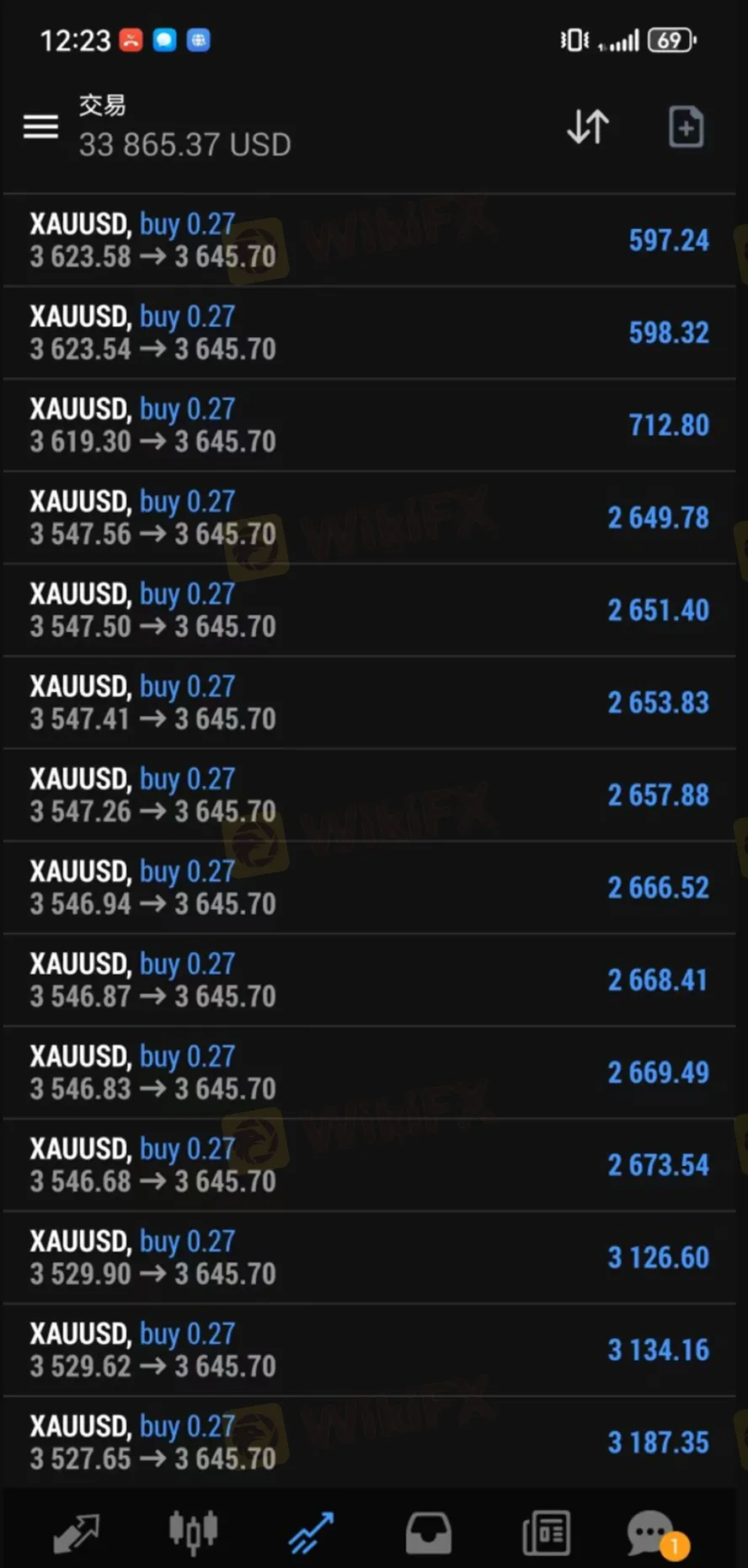View the position with profit 2 651.40
This screenshot has width=748, height=1568.
(x=370, y=611)
